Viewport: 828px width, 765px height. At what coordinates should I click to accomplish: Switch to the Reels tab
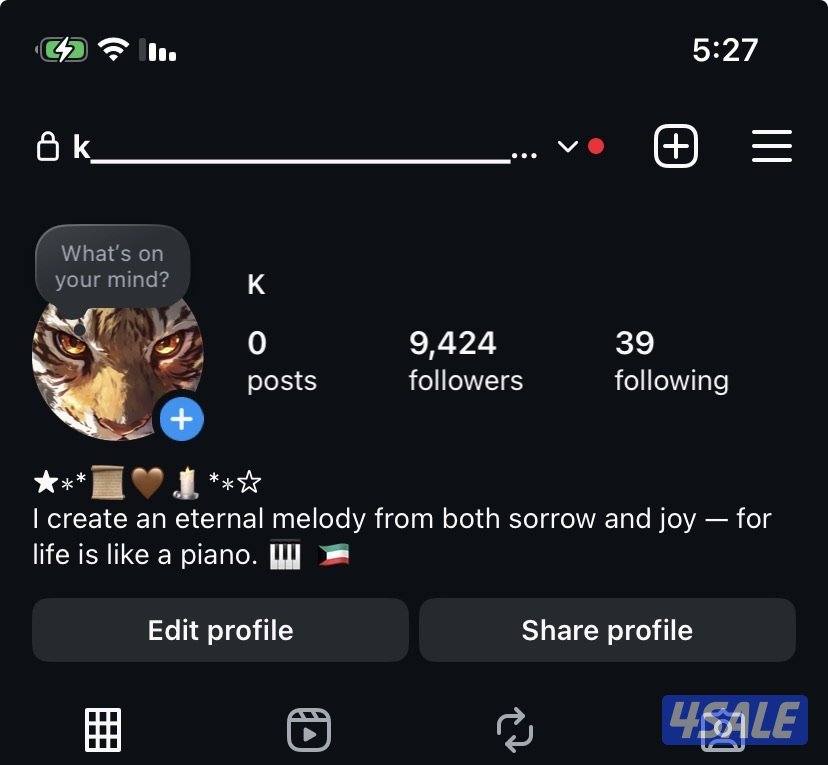pos(309,729)
